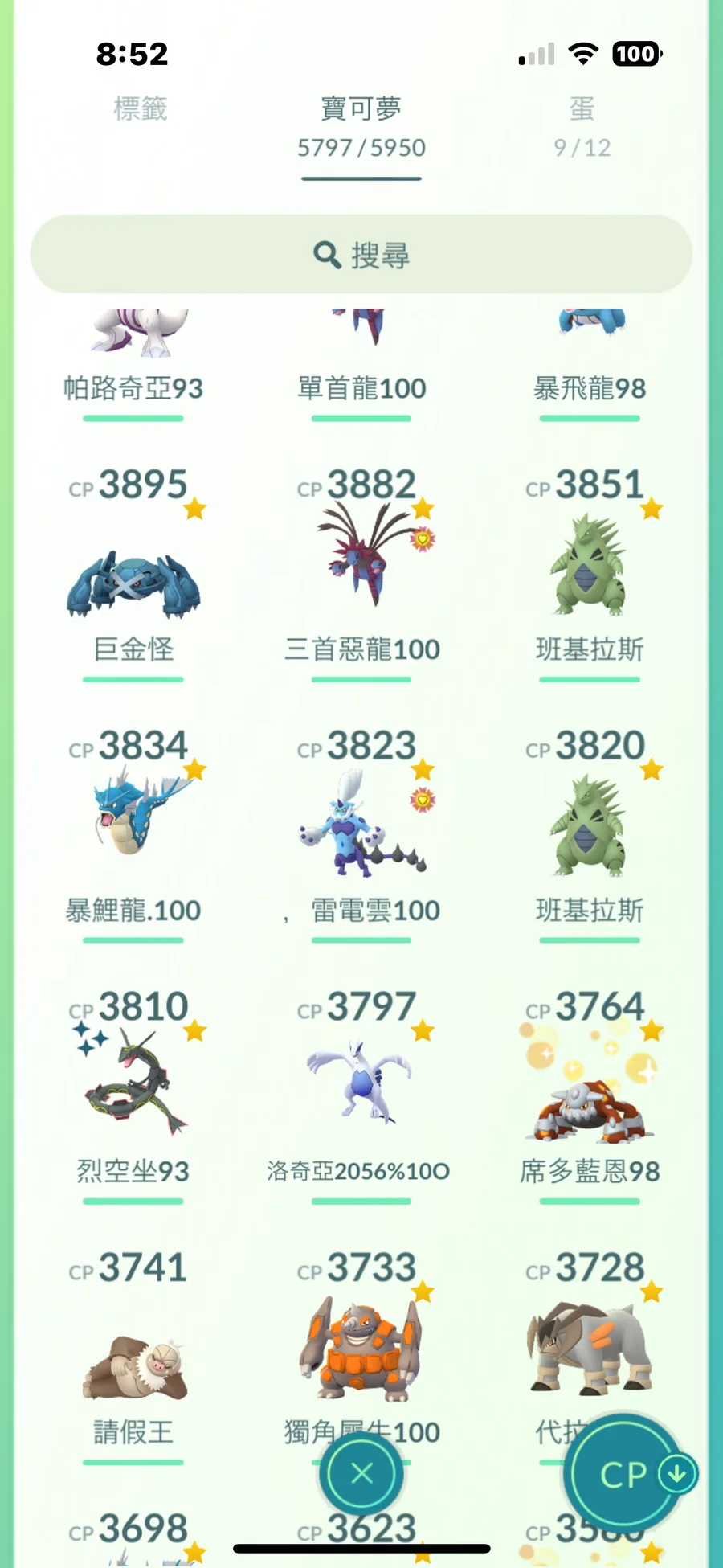Open the CP sort order button

625,1474
